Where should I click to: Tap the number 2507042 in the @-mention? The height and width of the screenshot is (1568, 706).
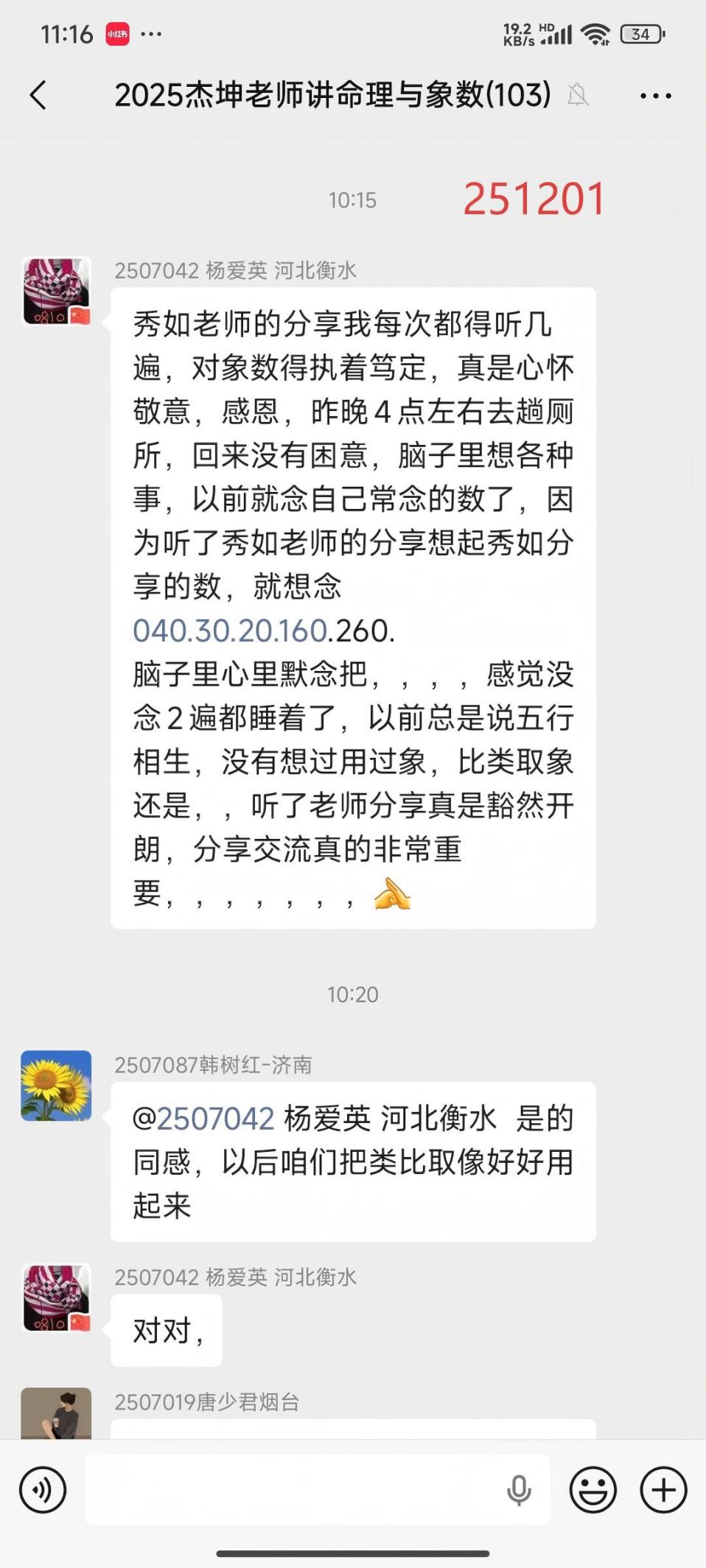point(215,1119)
